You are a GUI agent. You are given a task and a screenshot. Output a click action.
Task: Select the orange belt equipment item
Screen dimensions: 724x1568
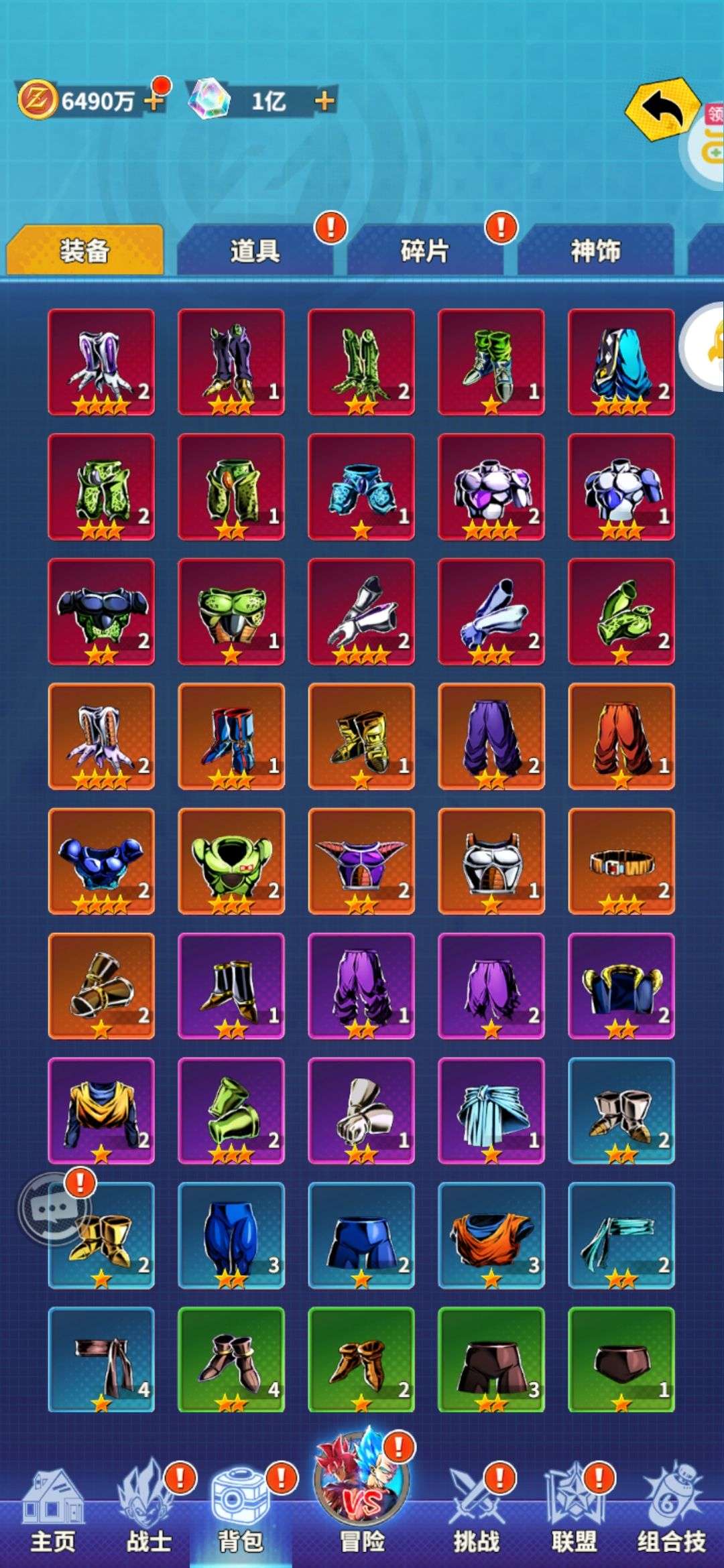coord(621,862)
